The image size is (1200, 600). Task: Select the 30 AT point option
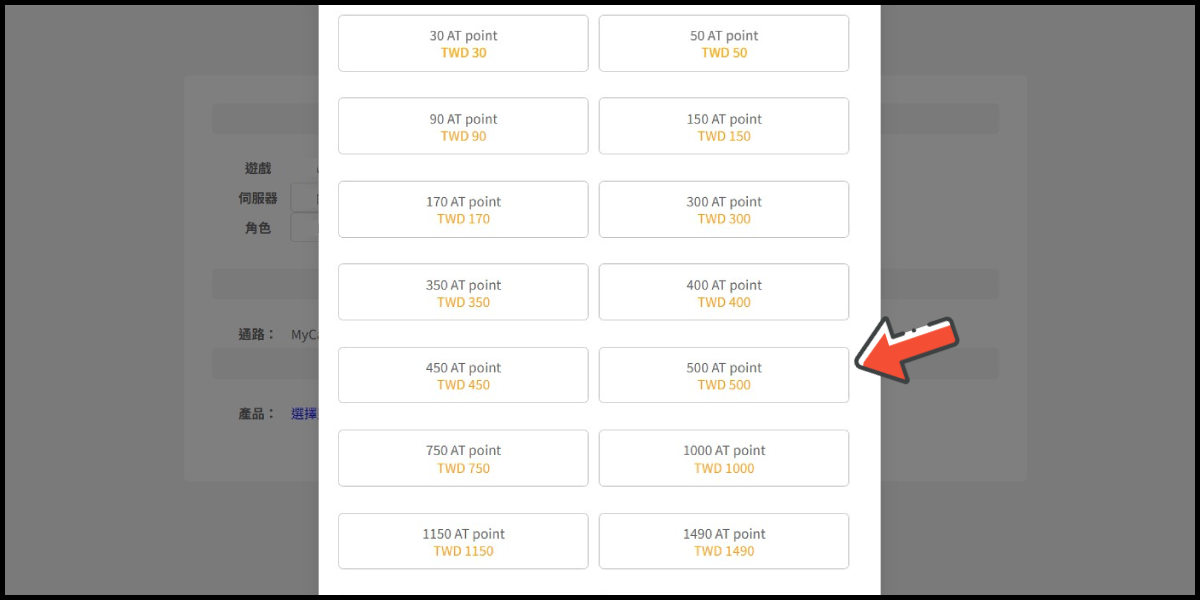coord(463,44)
